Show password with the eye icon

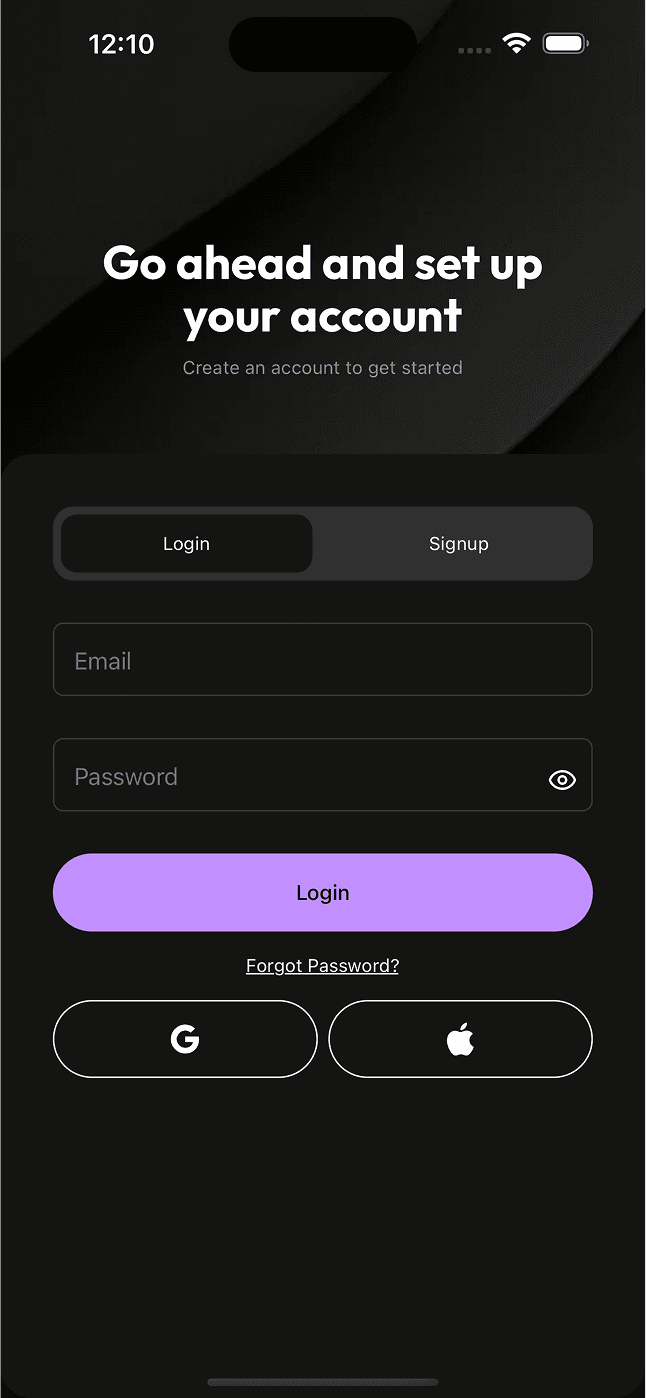[562, 780]
